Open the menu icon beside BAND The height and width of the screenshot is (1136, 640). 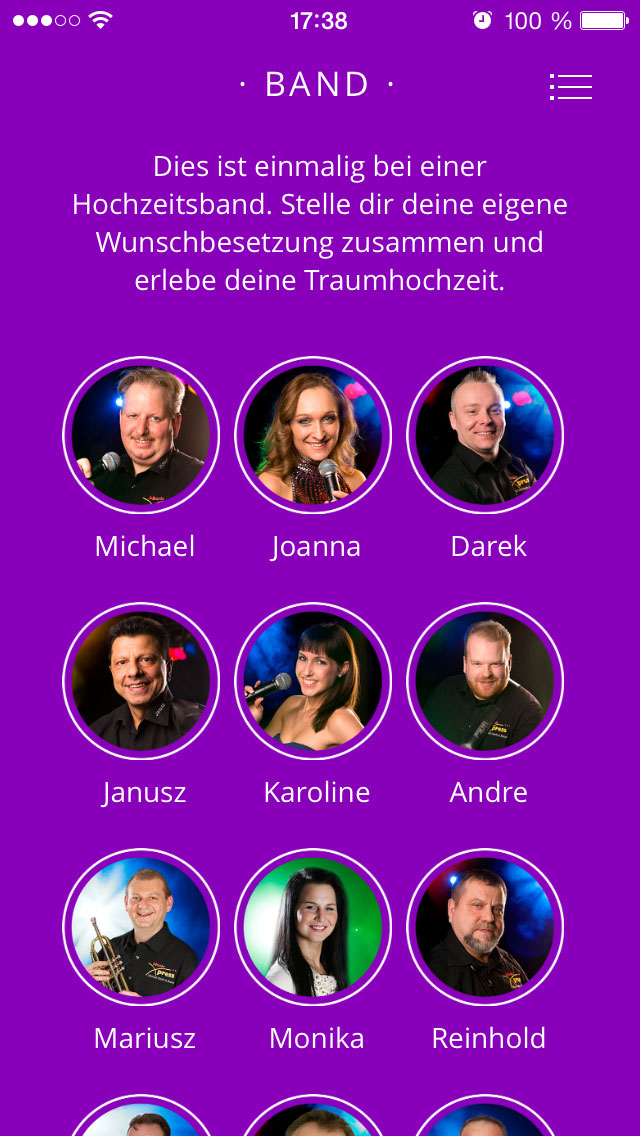click(x=570, y=86)
